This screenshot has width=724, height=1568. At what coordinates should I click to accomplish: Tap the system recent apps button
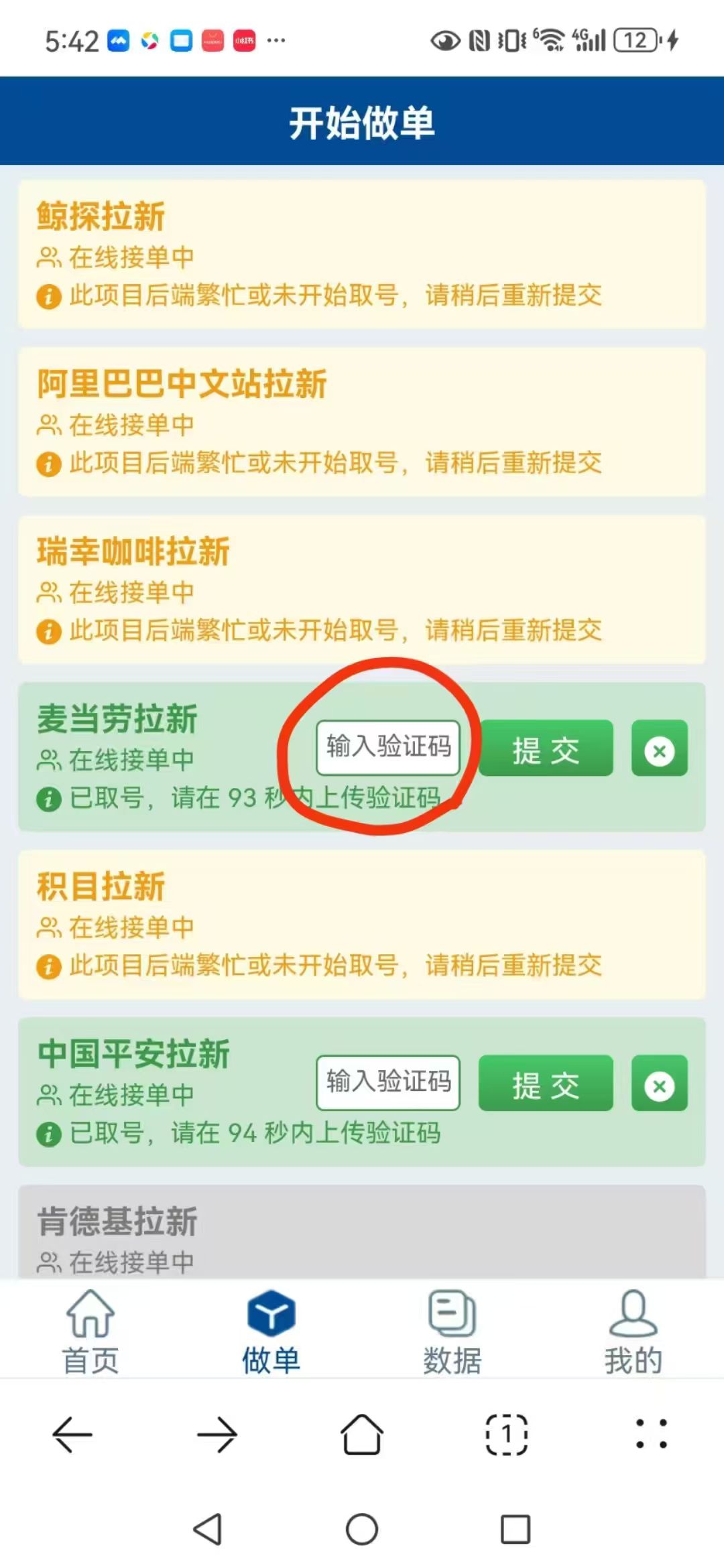[x=516, y=1530]
